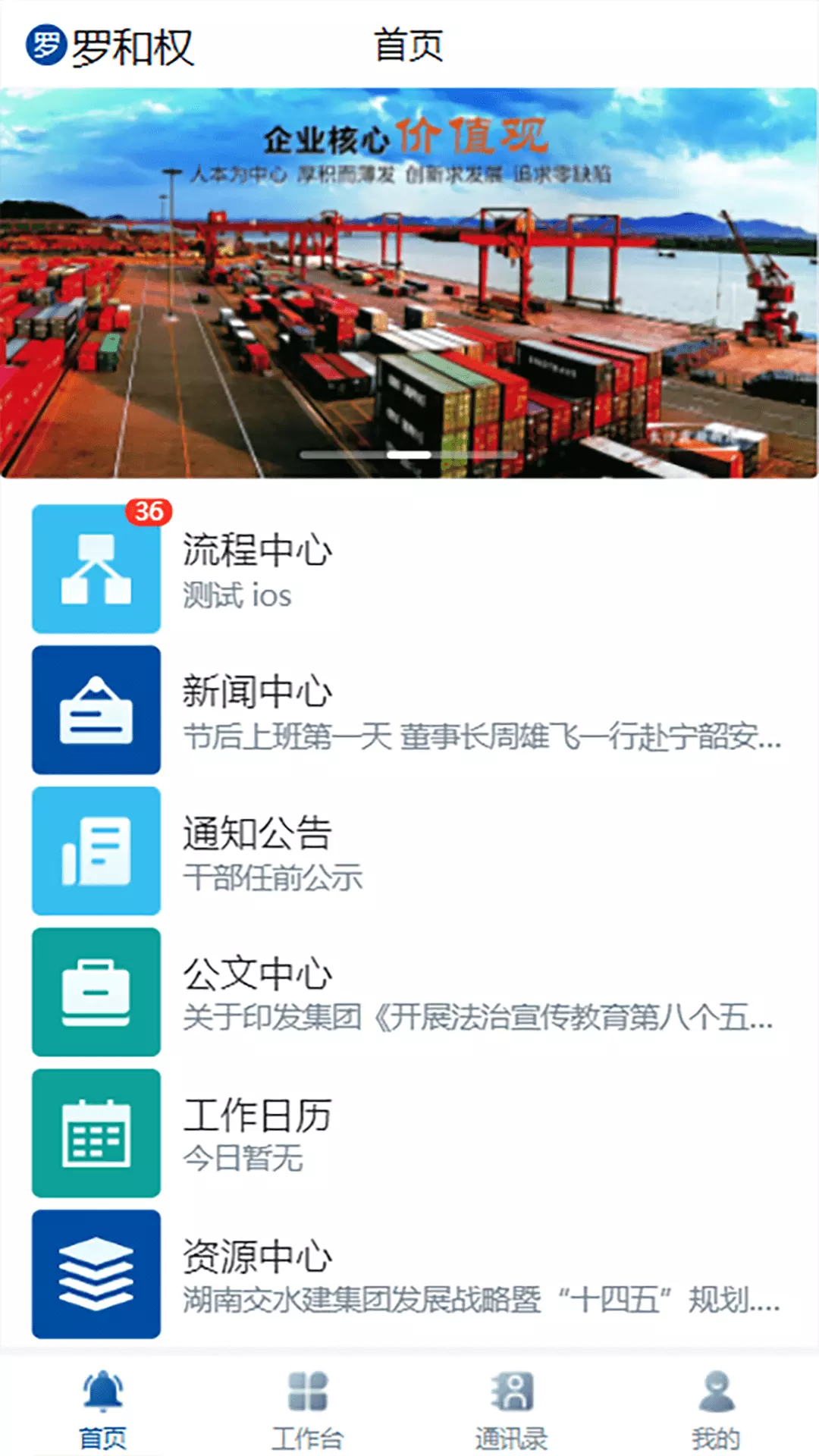Open the container port banner image
The image size is (819, 1456).
coord(409,283)
